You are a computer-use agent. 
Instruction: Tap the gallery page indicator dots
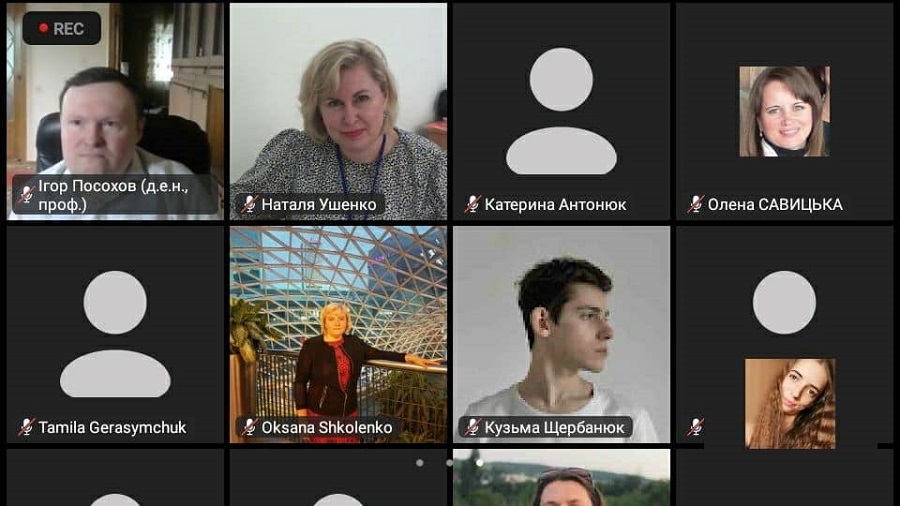pyautogui.click(x=449, y=463)
